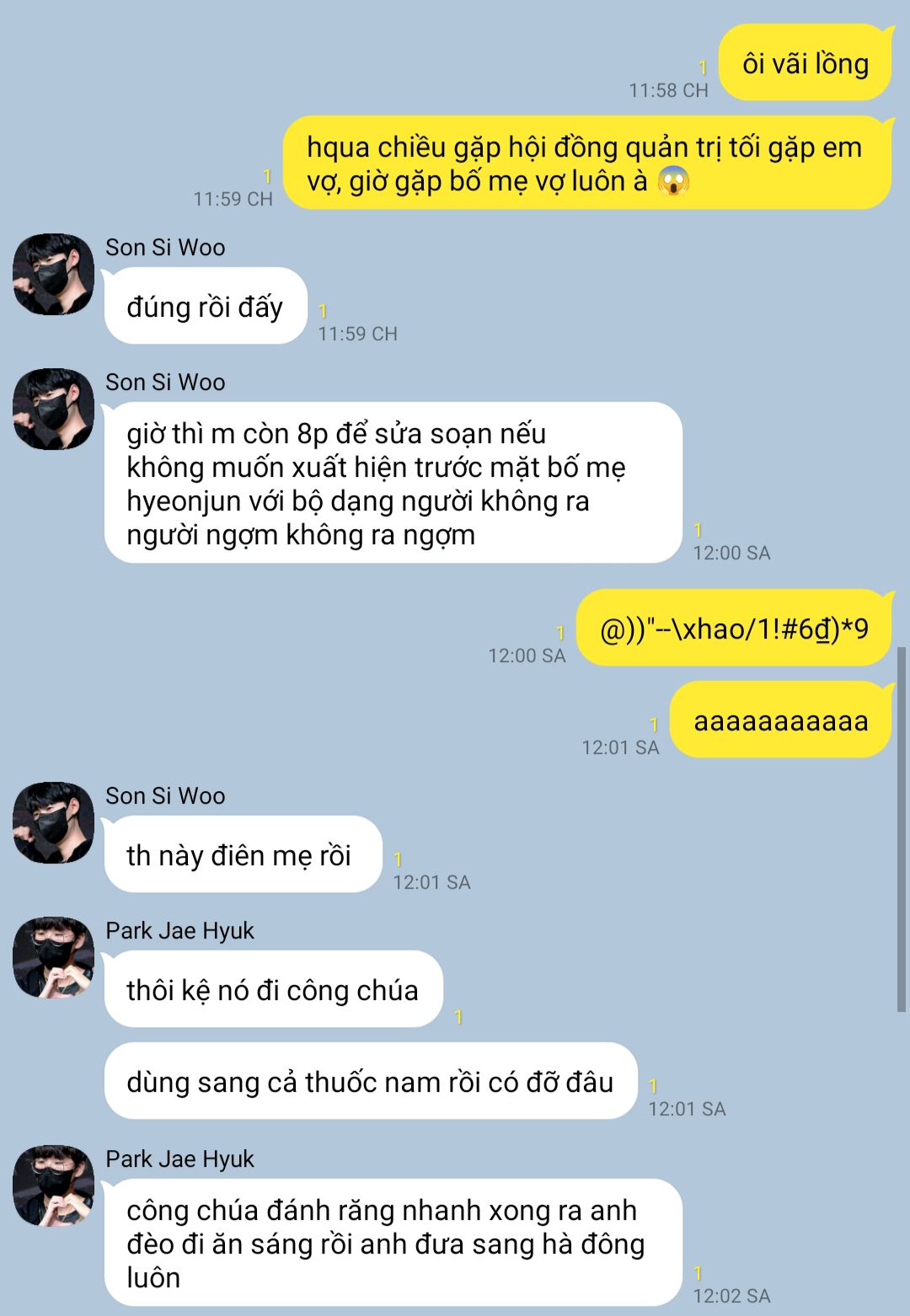View Park Jae Hyuk's profile beside "công chúa đánh răng"
The width and height of the screenshot is (910, 1316).
[53, 1186]
